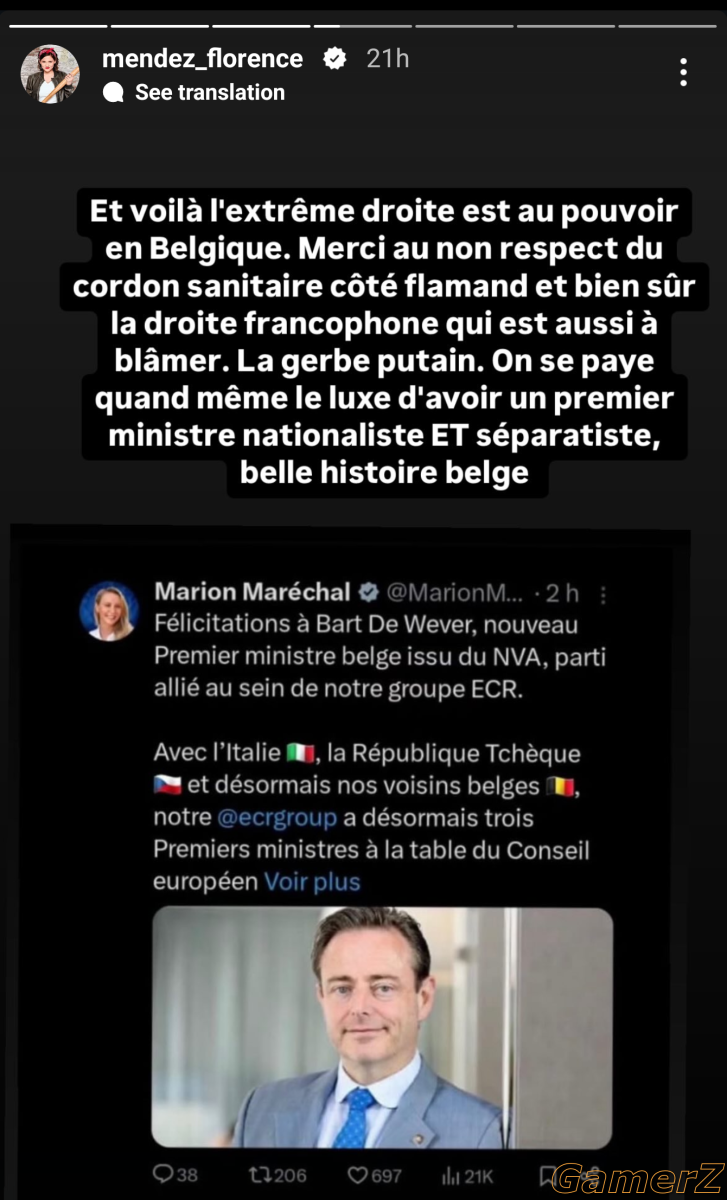Open mendez_florence's profile via the username
Viewport: 727px width, 1200px height.
[x=202, y=59]
